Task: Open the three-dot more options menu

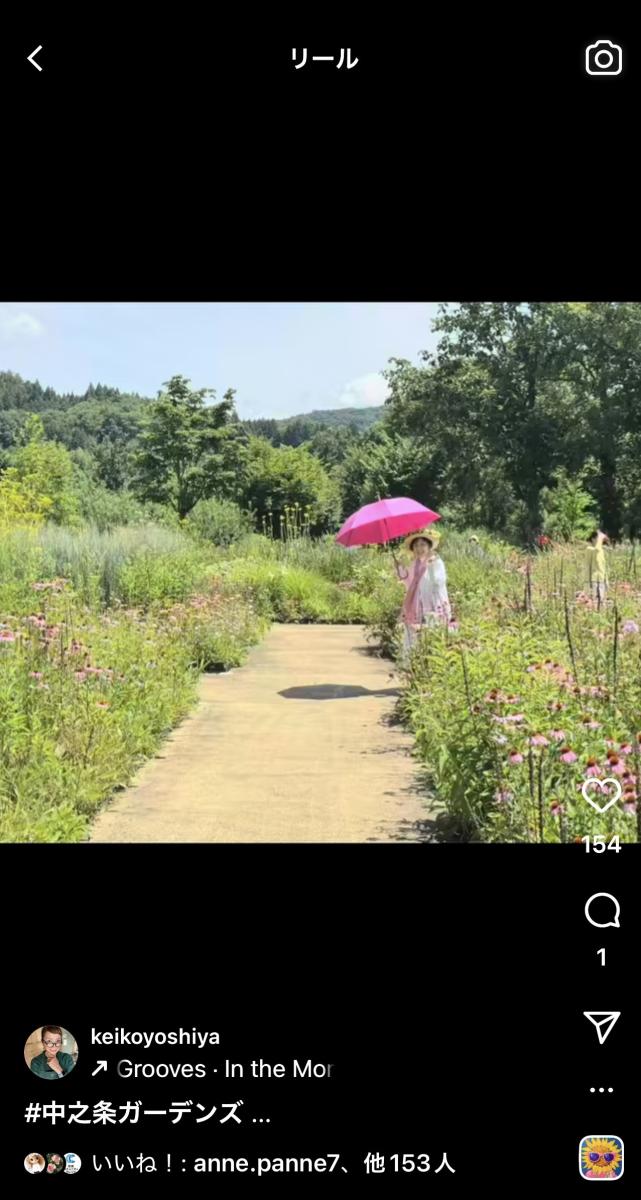Action: [x=601, y=1090]
